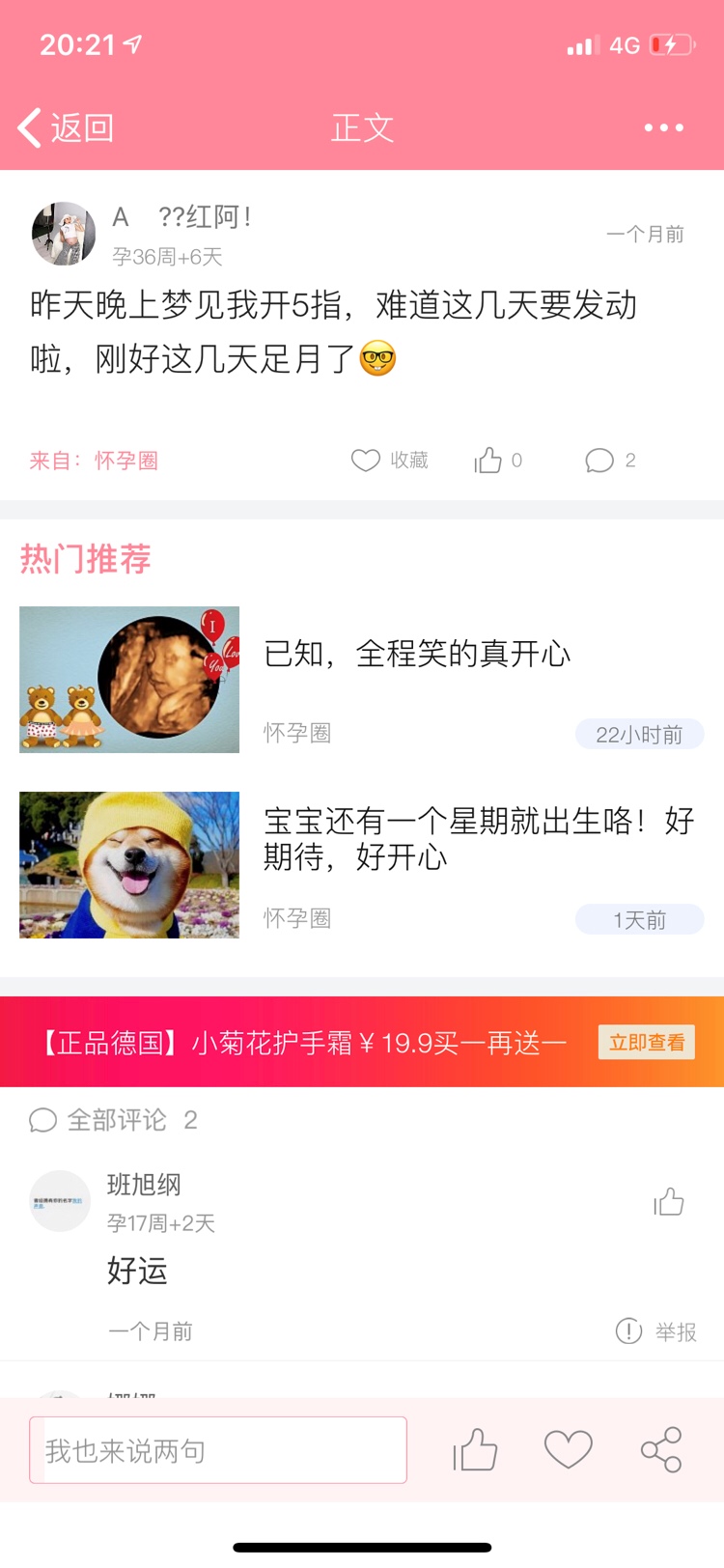Open recommended post 宝宝还有一个星期就出生咯
The width and height of the screenshot is (724, 1568).
click(479, 838)
